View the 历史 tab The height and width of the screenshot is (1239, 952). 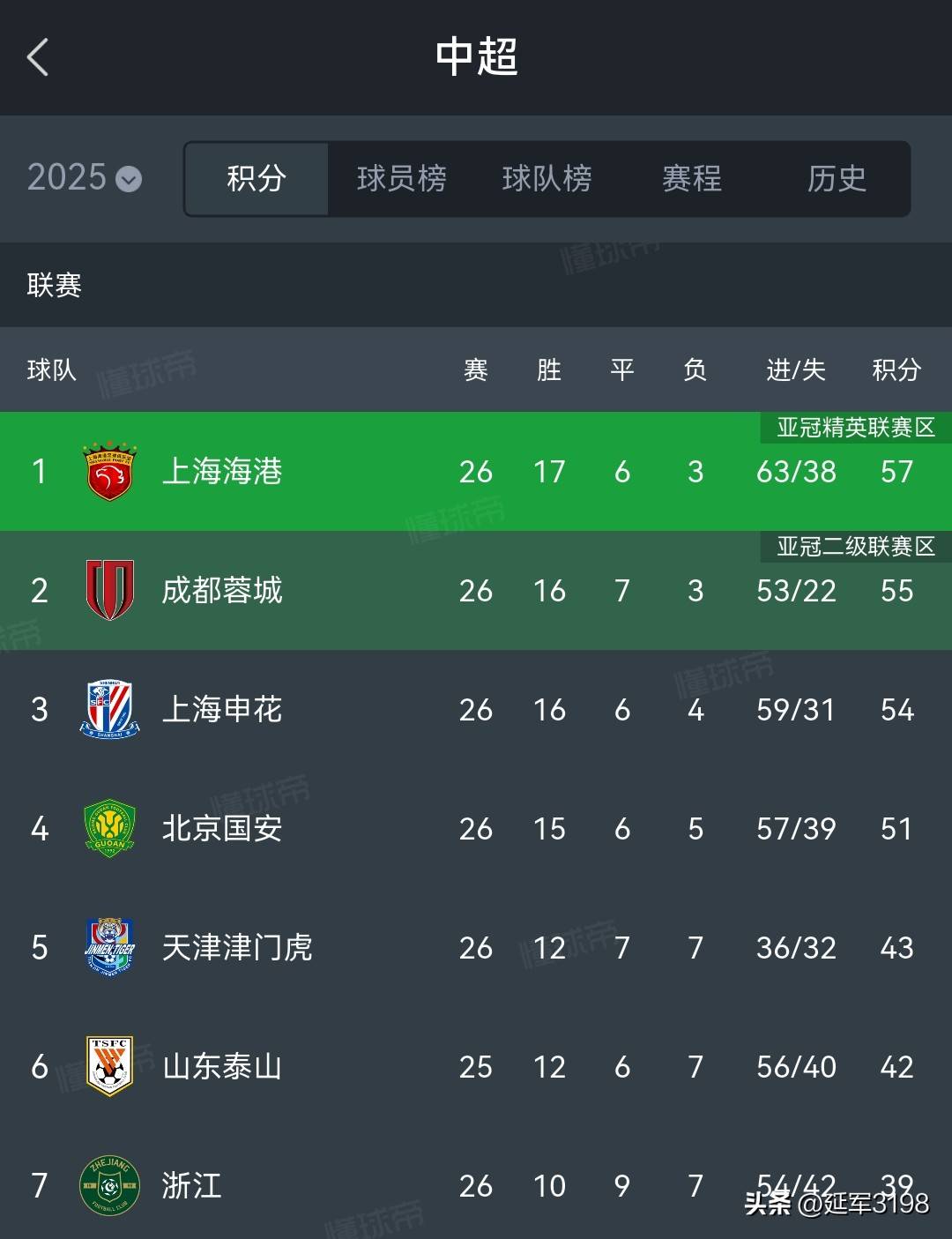click(837, 178)
